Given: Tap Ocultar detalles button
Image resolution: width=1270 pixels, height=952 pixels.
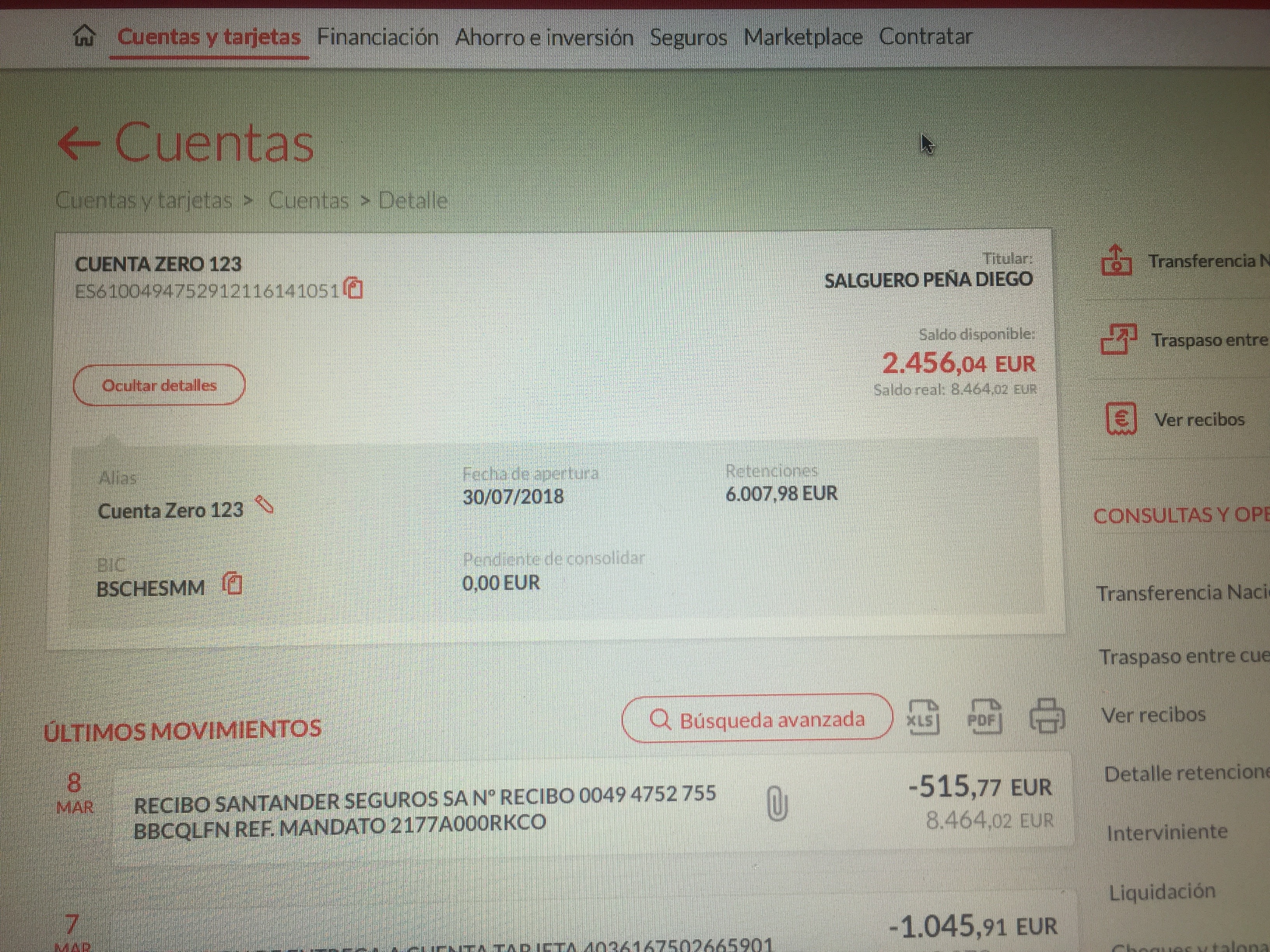Looking at the screenshot, I should (x=159, y=385).
